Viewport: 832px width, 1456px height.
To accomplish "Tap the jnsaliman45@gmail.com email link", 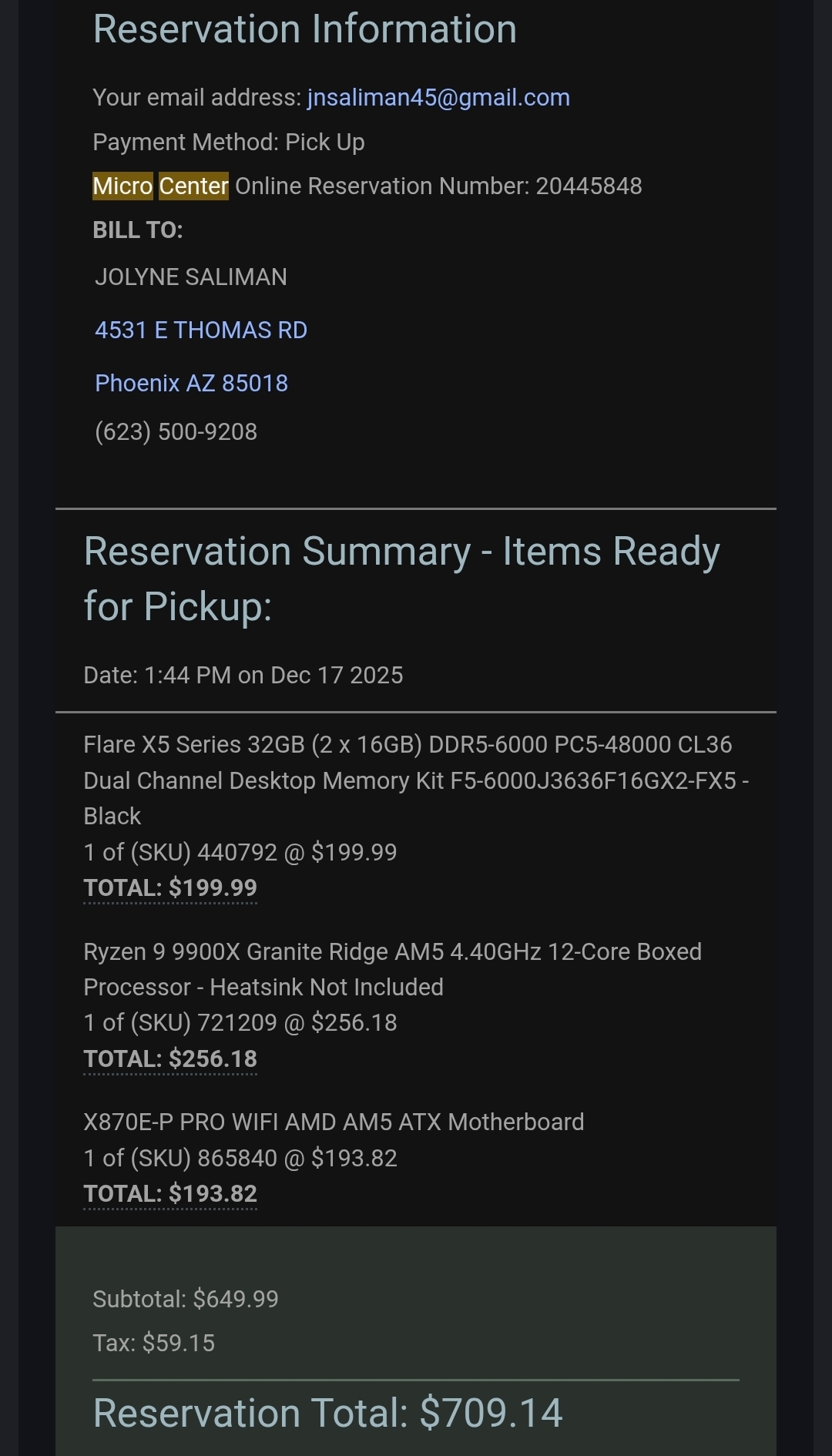I will pos(438,98).
